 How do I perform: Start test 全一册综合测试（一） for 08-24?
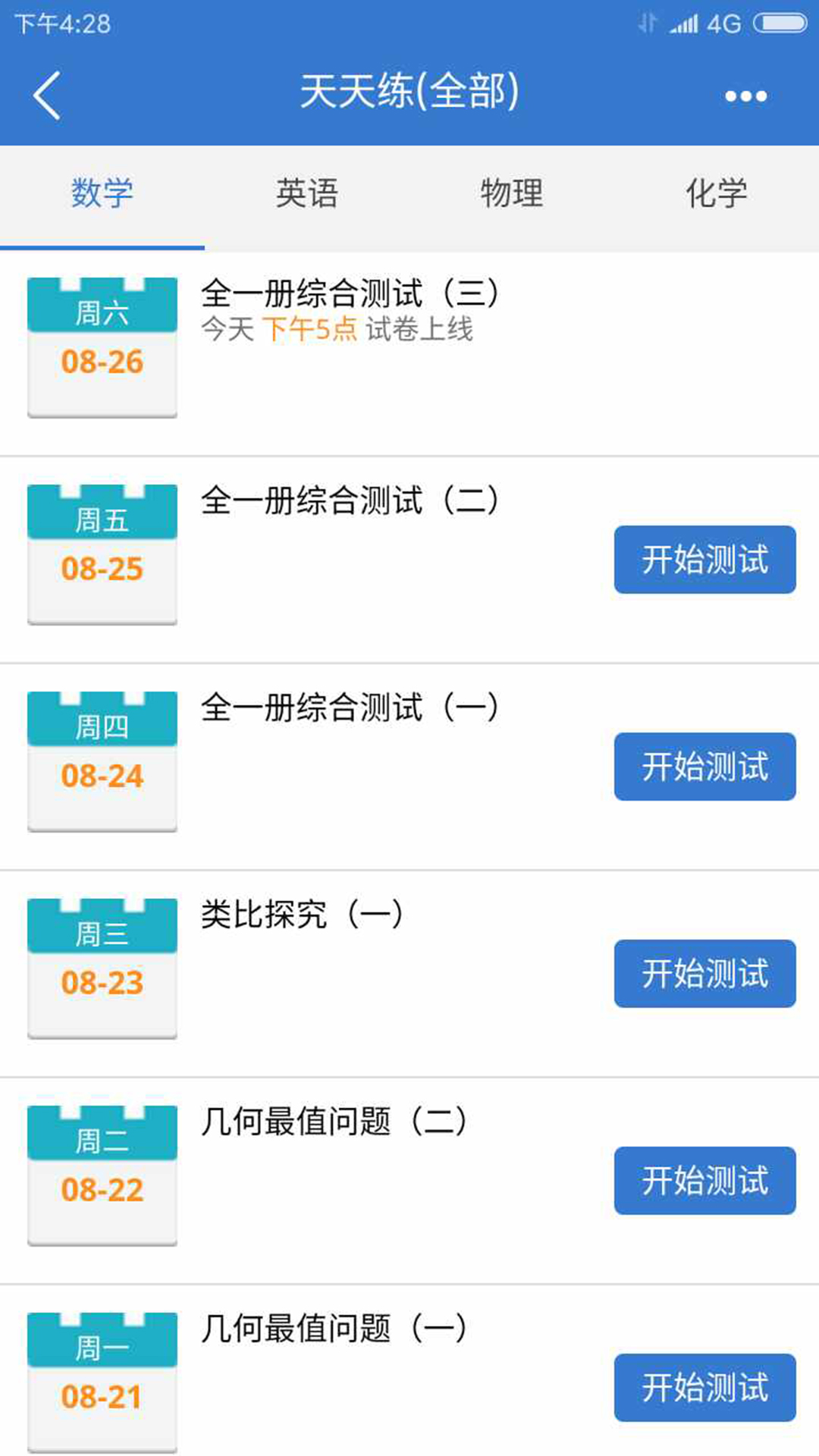704,767
